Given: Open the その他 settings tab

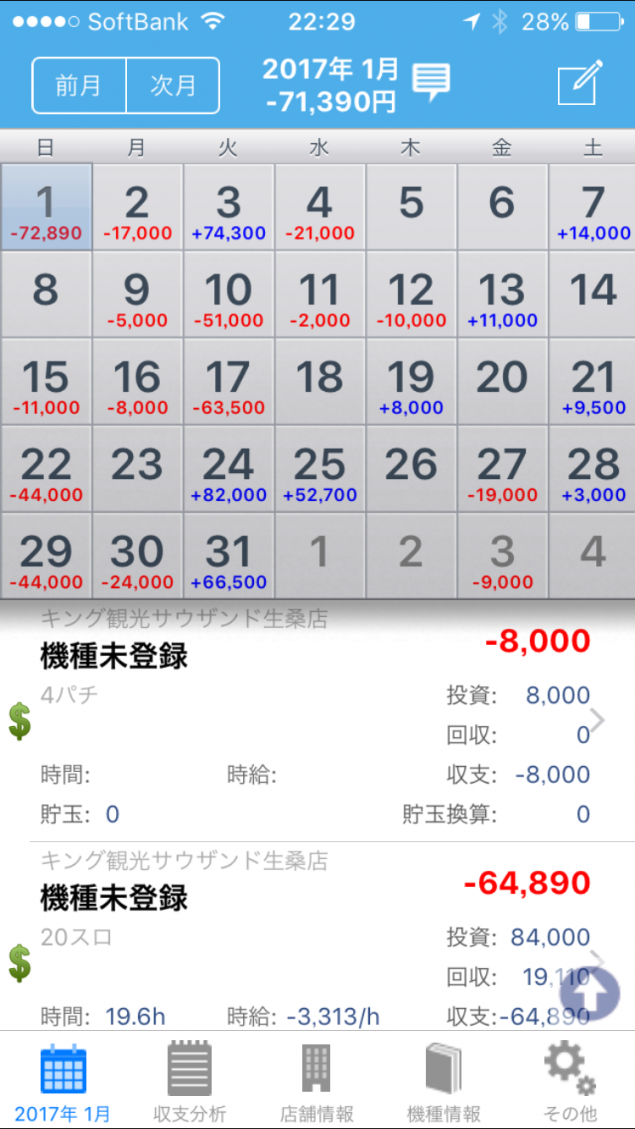Looking at the screenshot, I should pyautogui.click(x=570, y=1081).
